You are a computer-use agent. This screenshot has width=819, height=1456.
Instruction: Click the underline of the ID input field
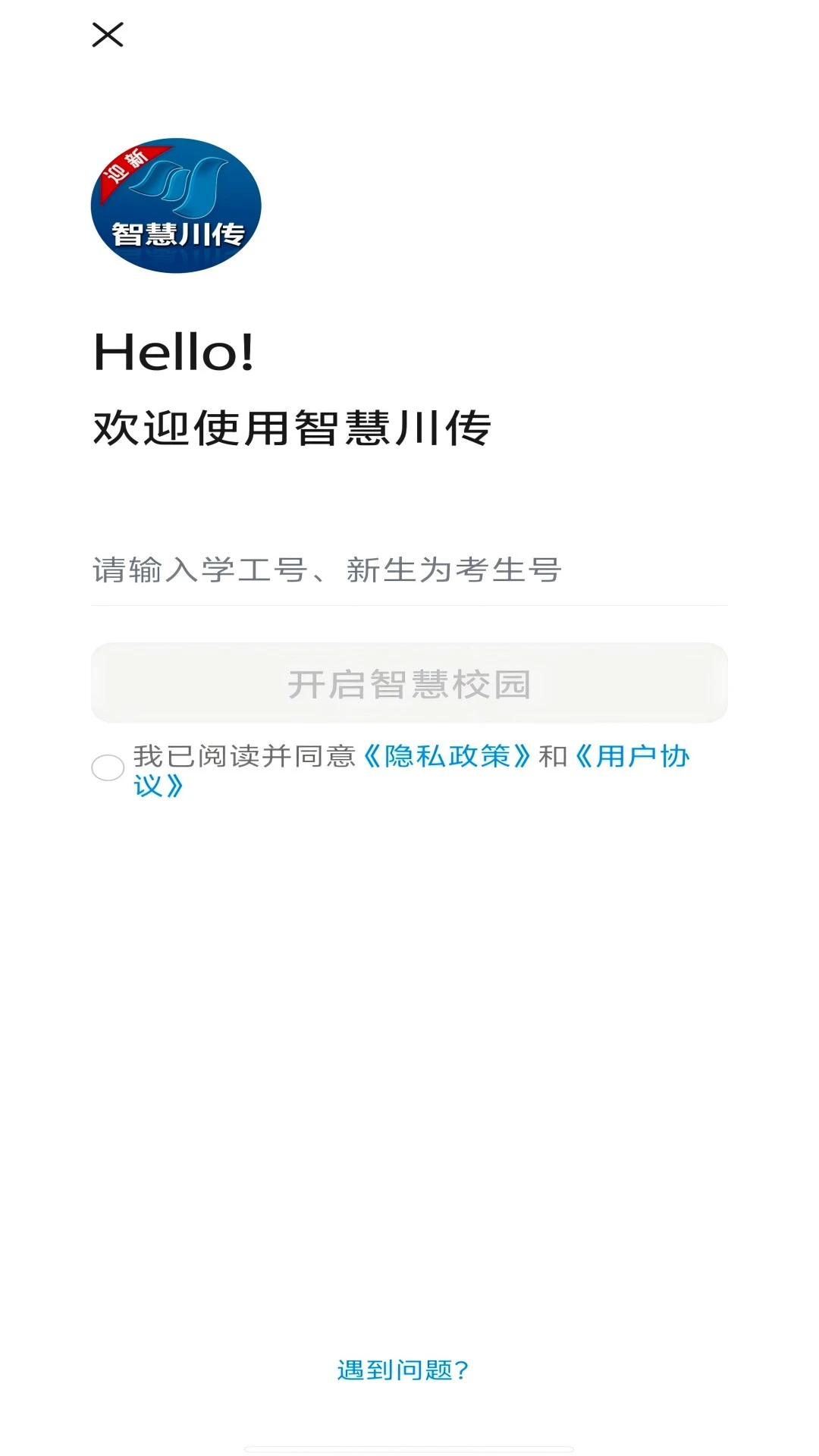pos(409,604)
